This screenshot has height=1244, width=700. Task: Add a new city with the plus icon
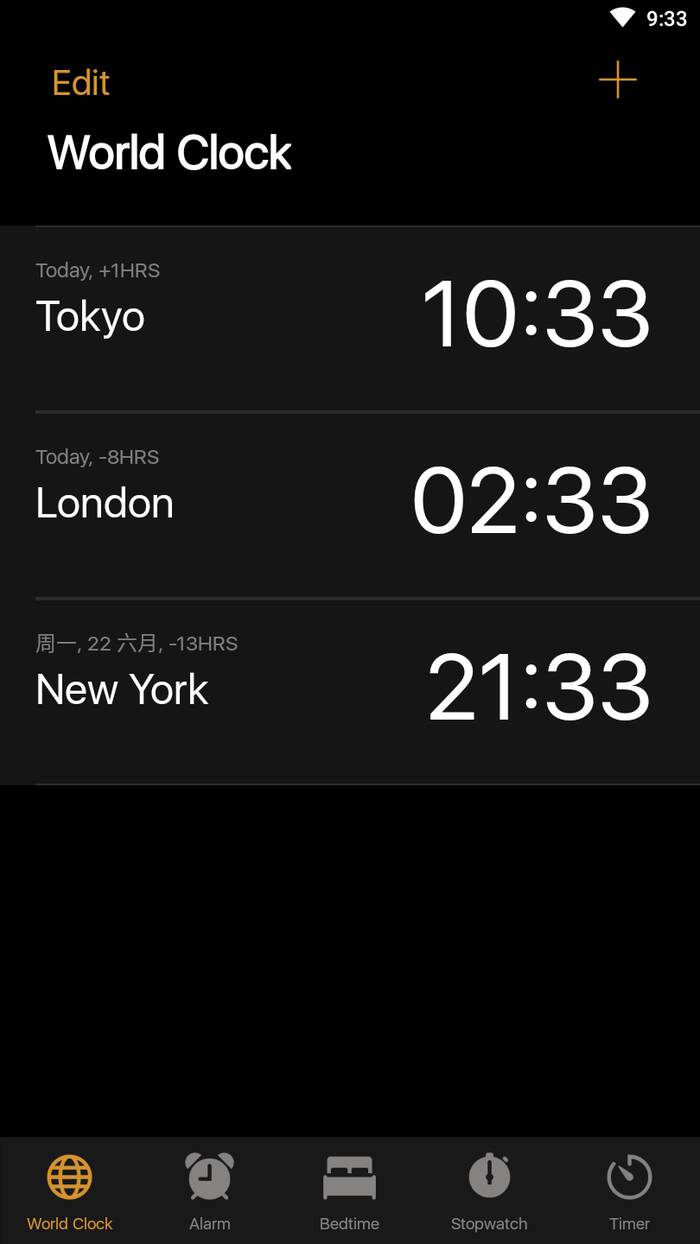pos(618,80)
